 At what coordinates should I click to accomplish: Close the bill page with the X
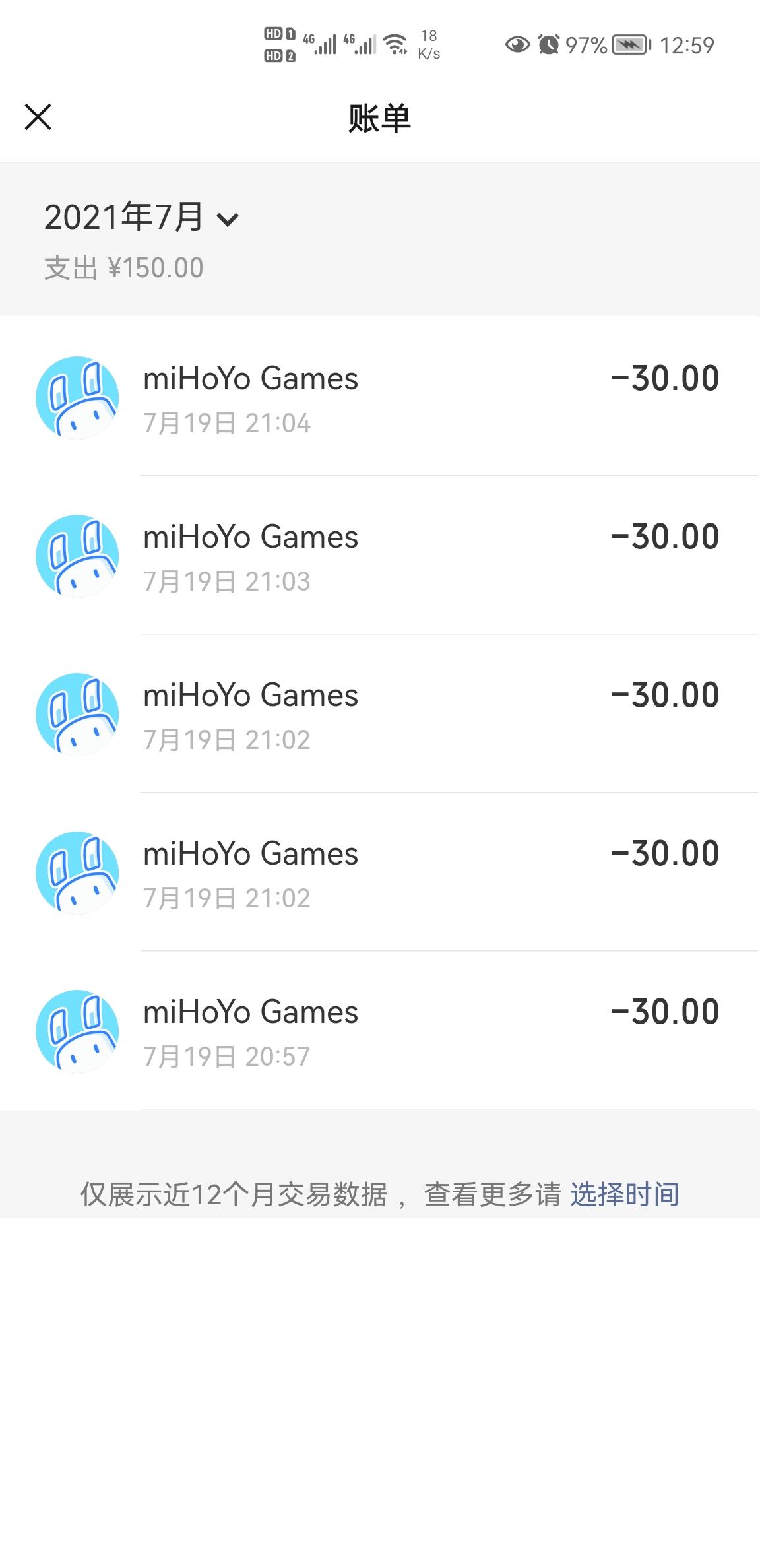pos(38,117)
